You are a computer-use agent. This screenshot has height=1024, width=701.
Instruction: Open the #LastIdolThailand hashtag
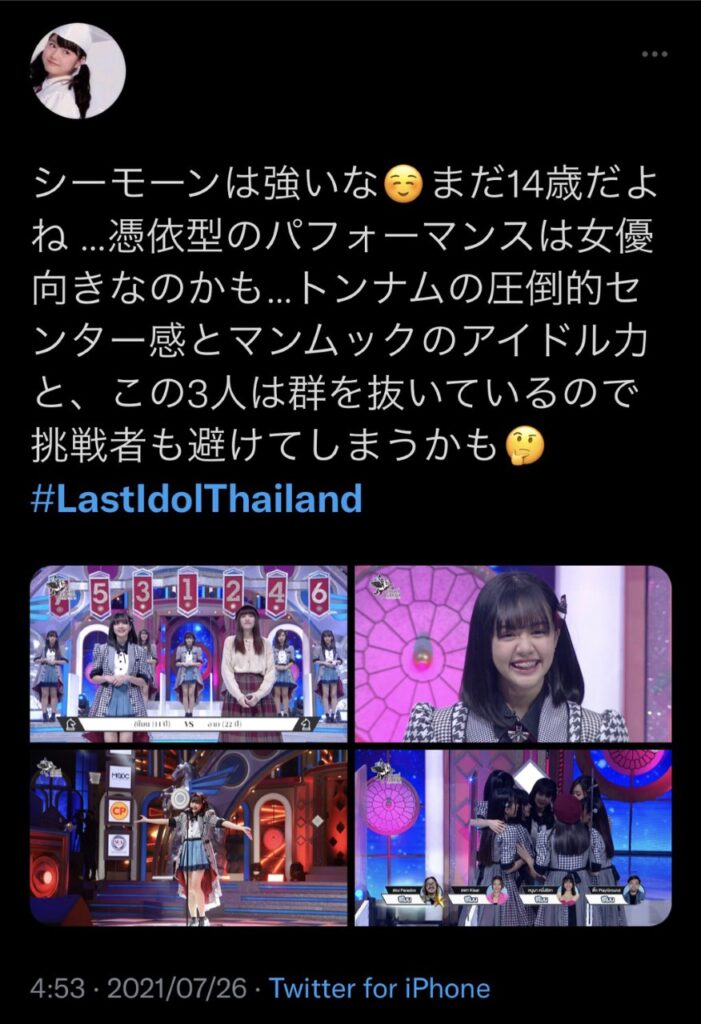[196, 498]
